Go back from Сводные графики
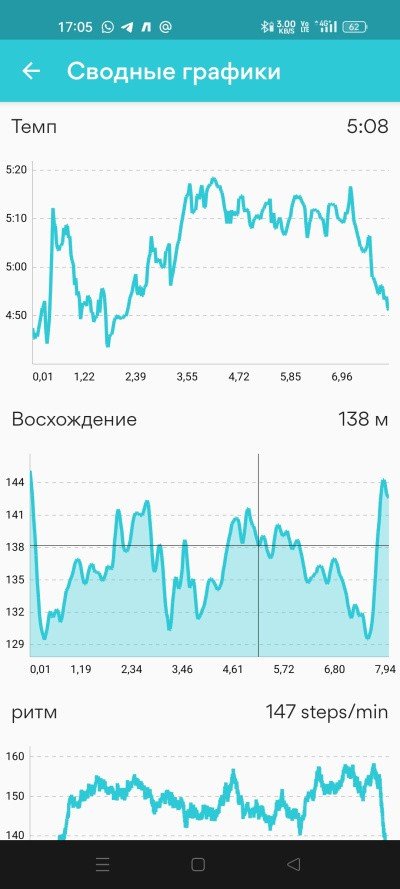Viewport: 400px width, 889px height. tap(31, 71)
